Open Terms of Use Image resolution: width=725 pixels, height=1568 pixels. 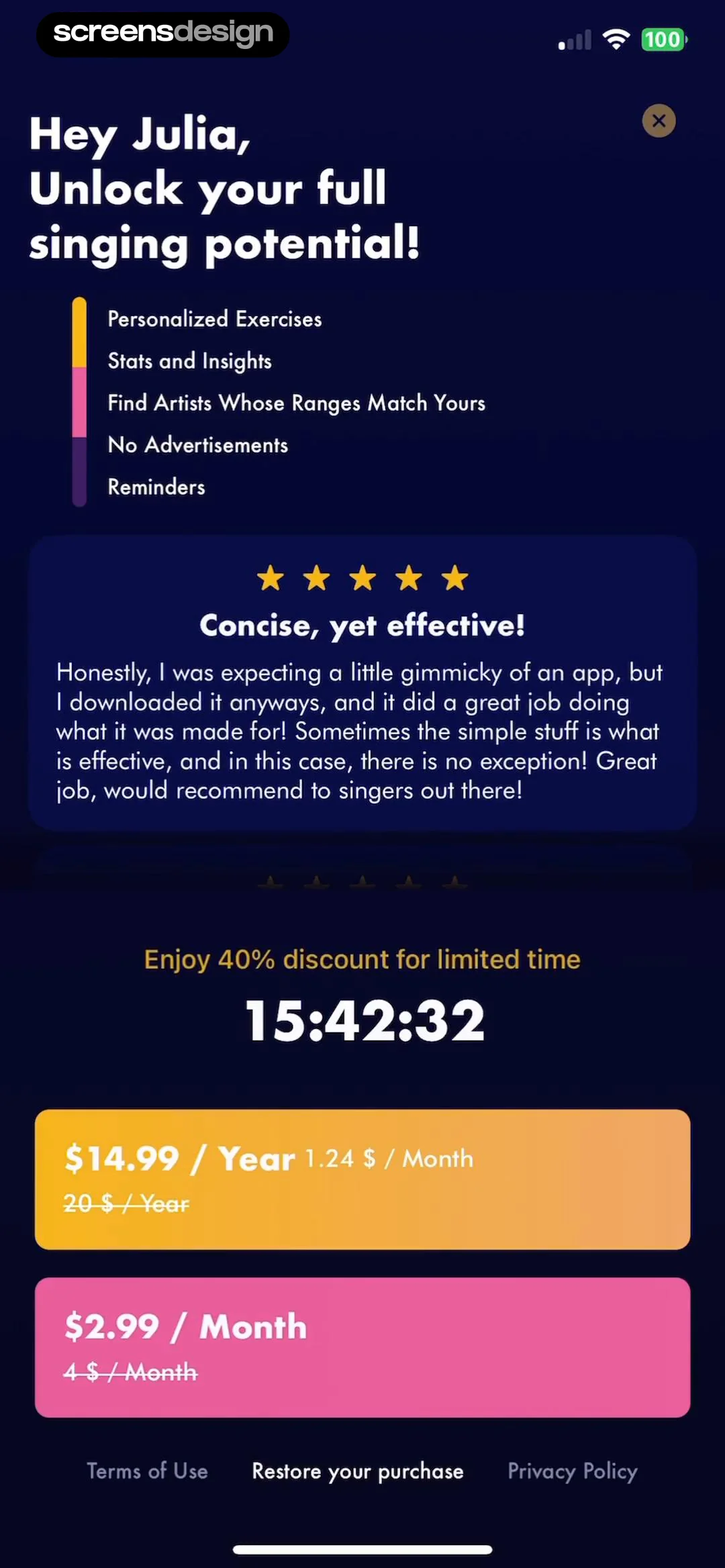[147, 1471]
